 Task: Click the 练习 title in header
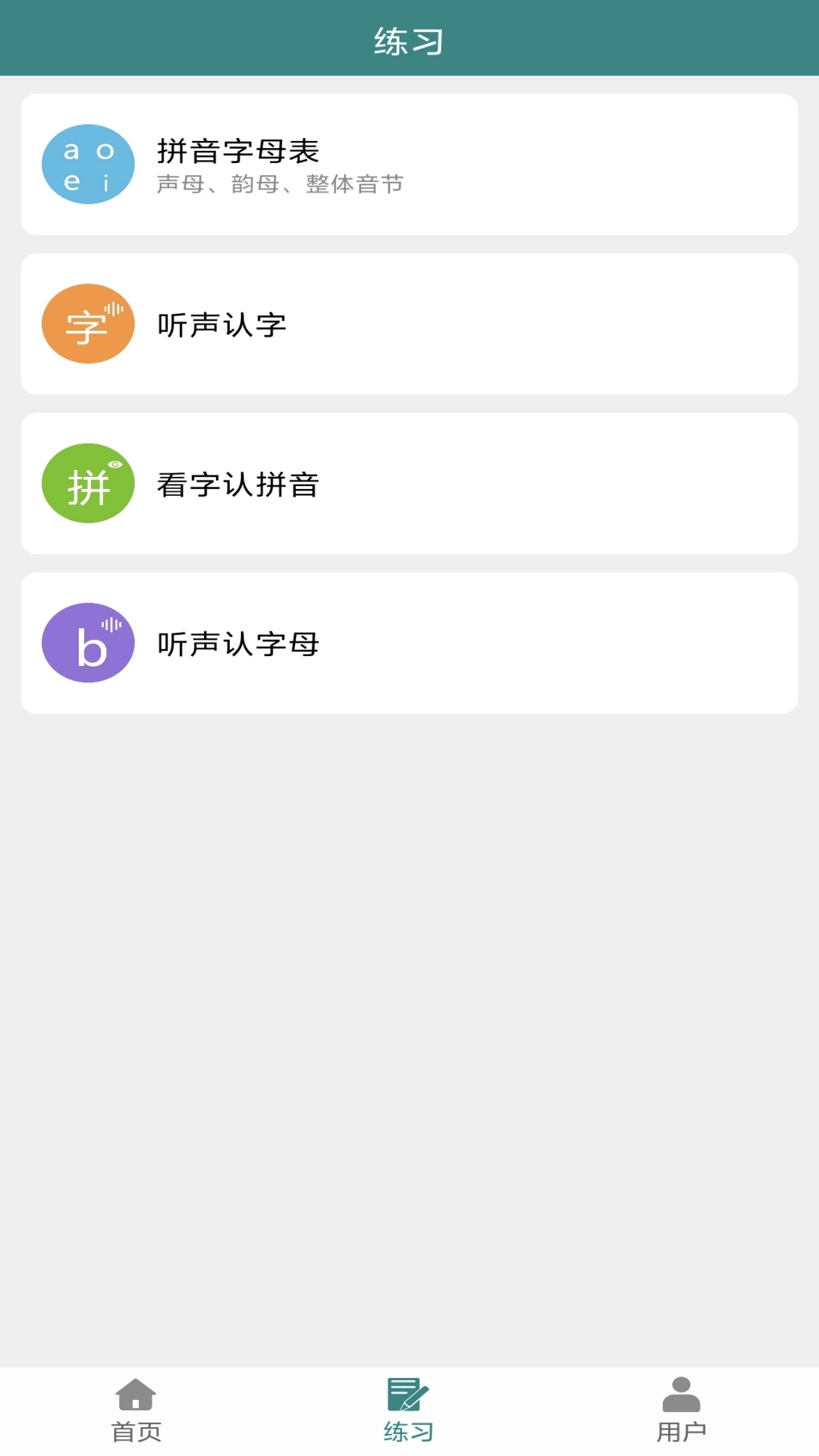click(x=409, y=39)
